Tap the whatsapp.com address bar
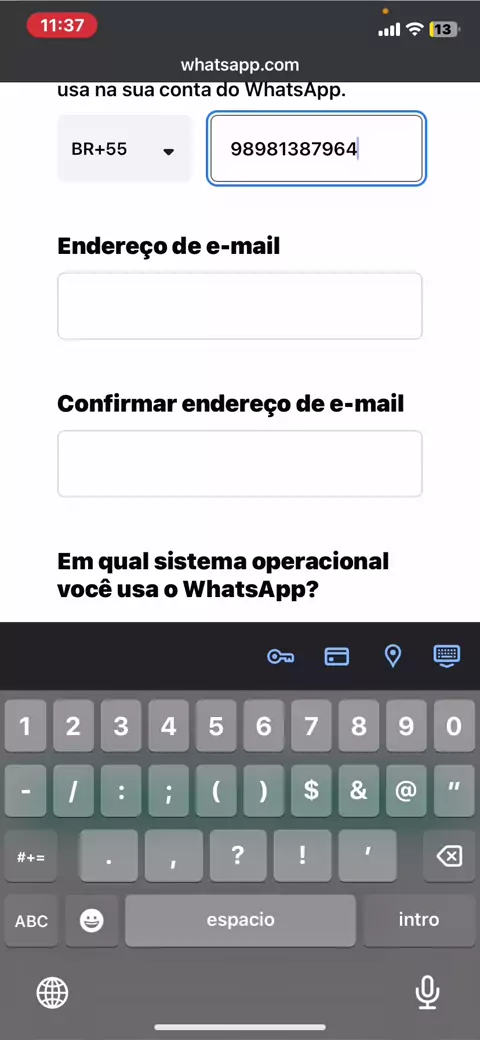This screenshot has height=1040, width=480. 240,65
